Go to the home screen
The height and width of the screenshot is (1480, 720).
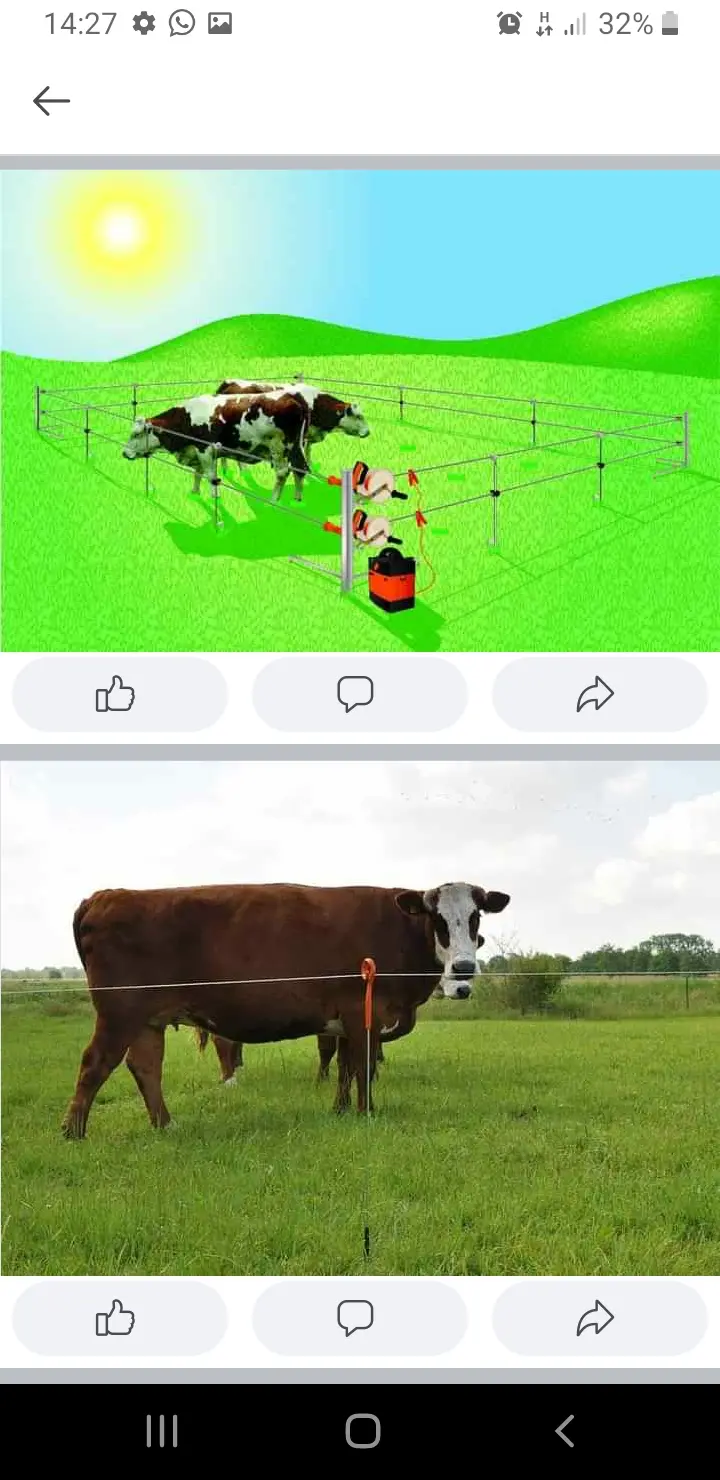tap(362, 1431)
